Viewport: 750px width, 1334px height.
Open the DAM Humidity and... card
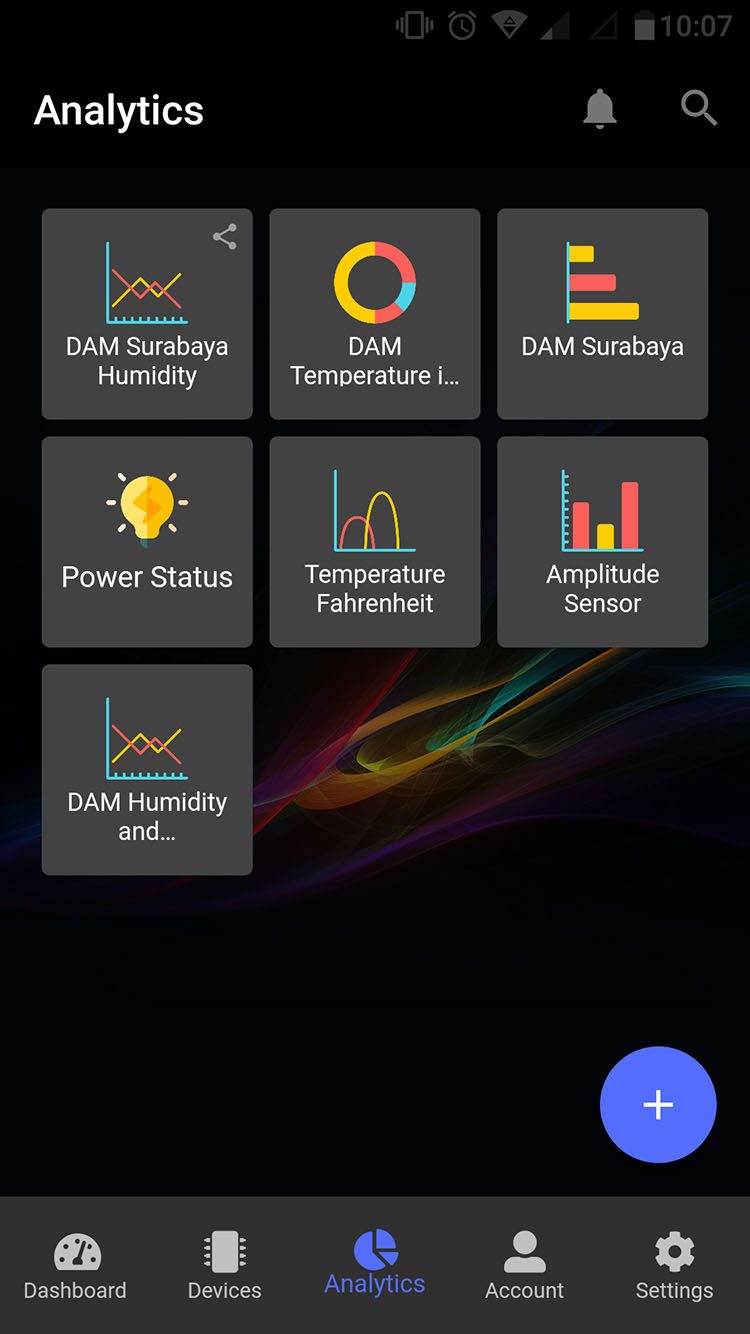point(147,770)
